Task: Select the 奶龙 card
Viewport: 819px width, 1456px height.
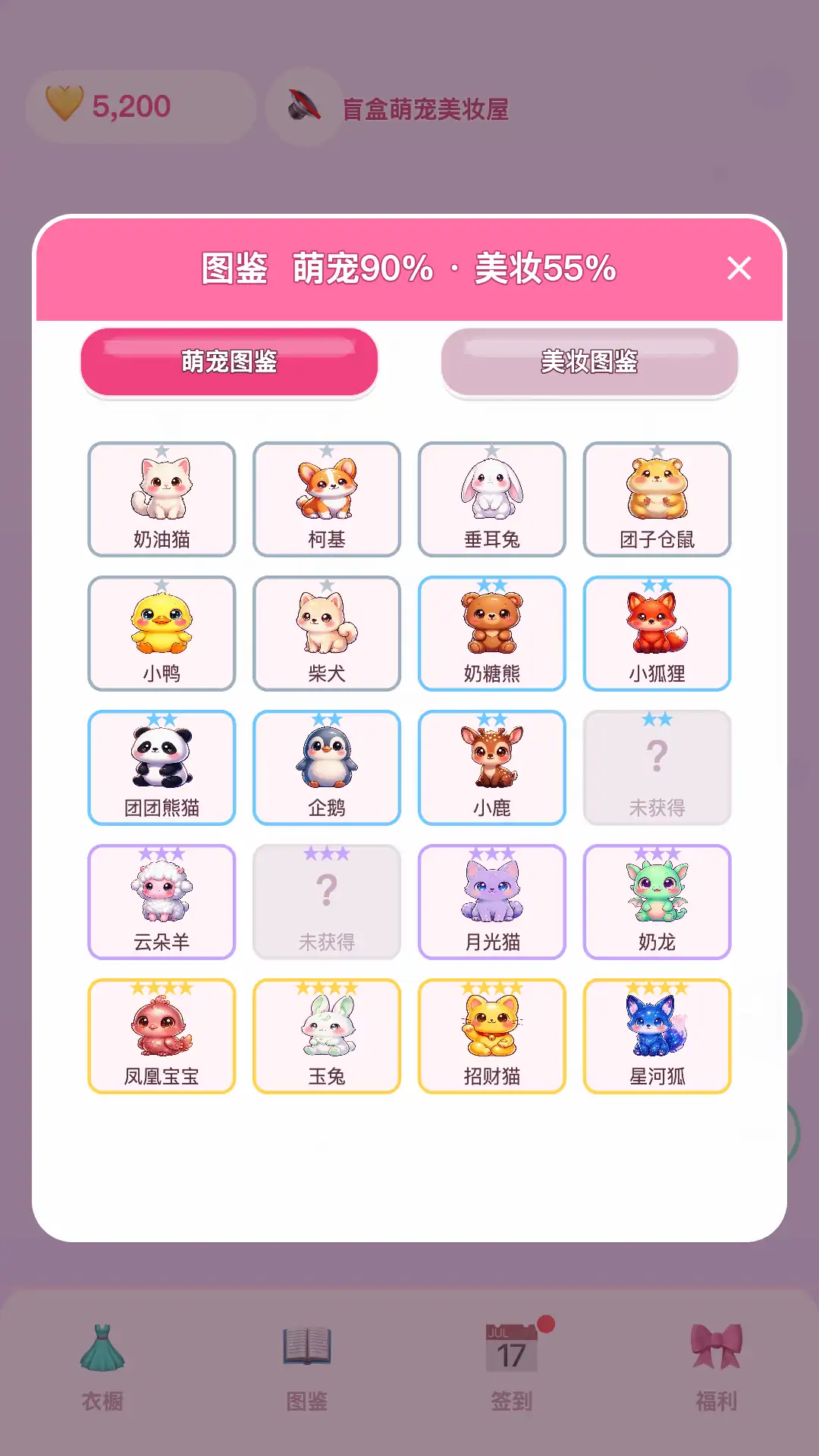Action: click(x=657, y=902)
